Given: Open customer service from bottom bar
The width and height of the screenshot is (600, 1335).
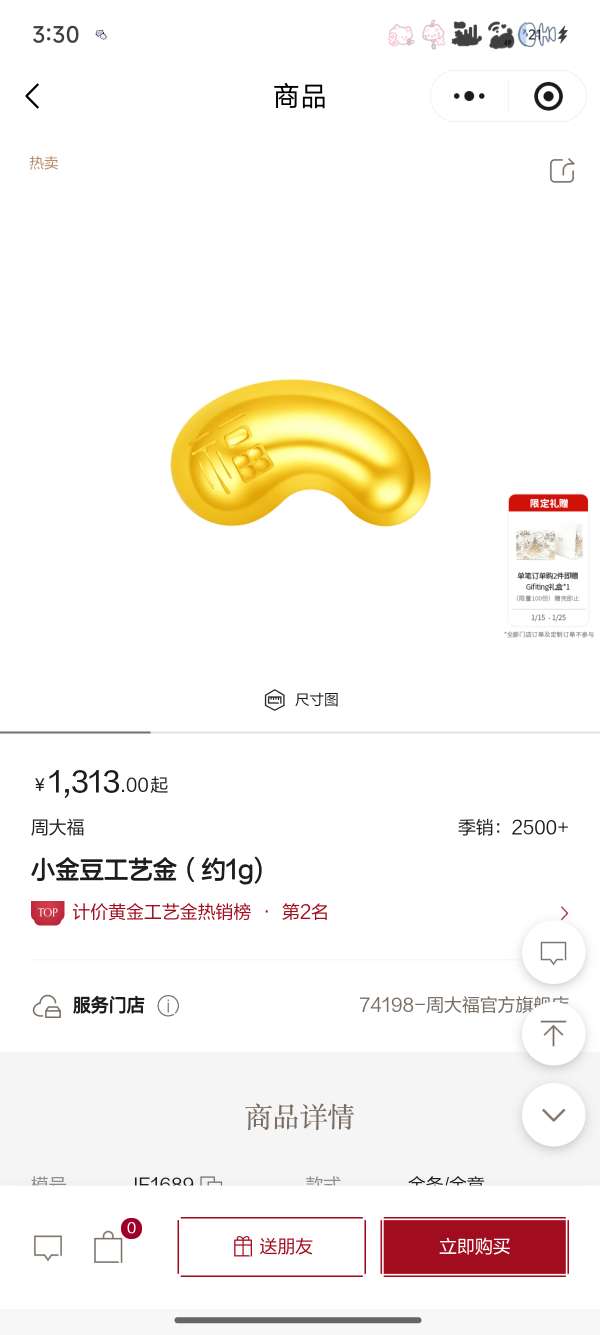Looking at the screenshot, I should pos(48,1247).
